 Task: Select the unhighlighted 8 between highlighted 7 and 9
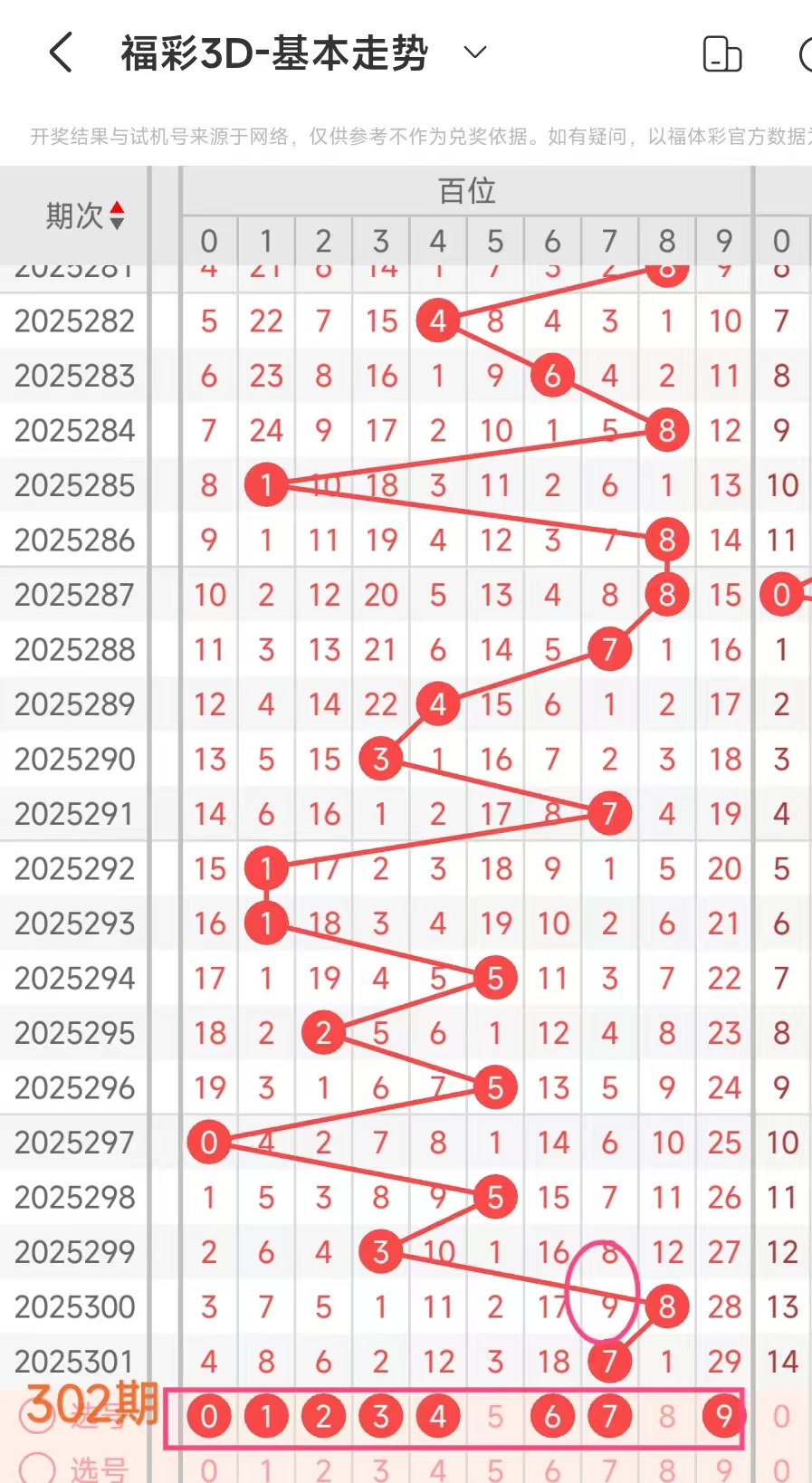[x=667, y=1416]
